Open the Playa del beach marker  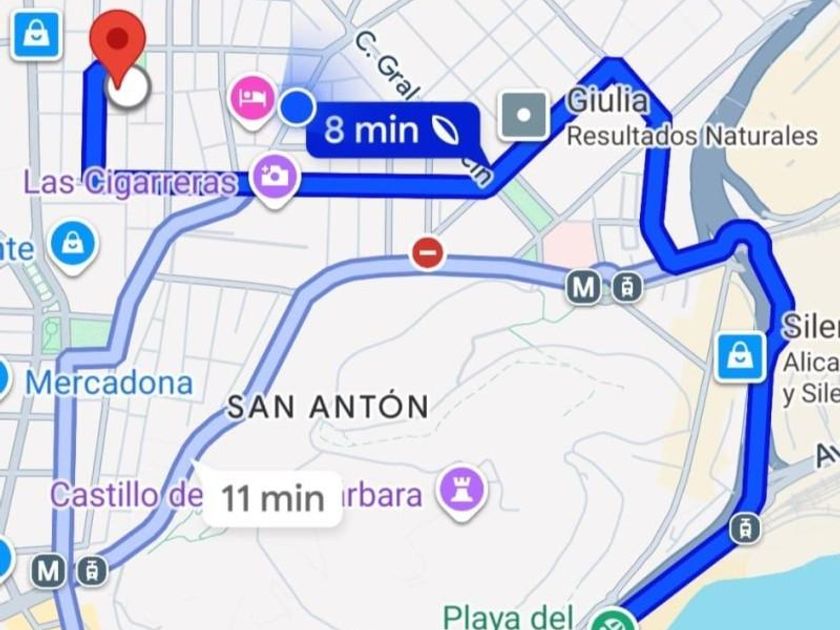point(612,622)
